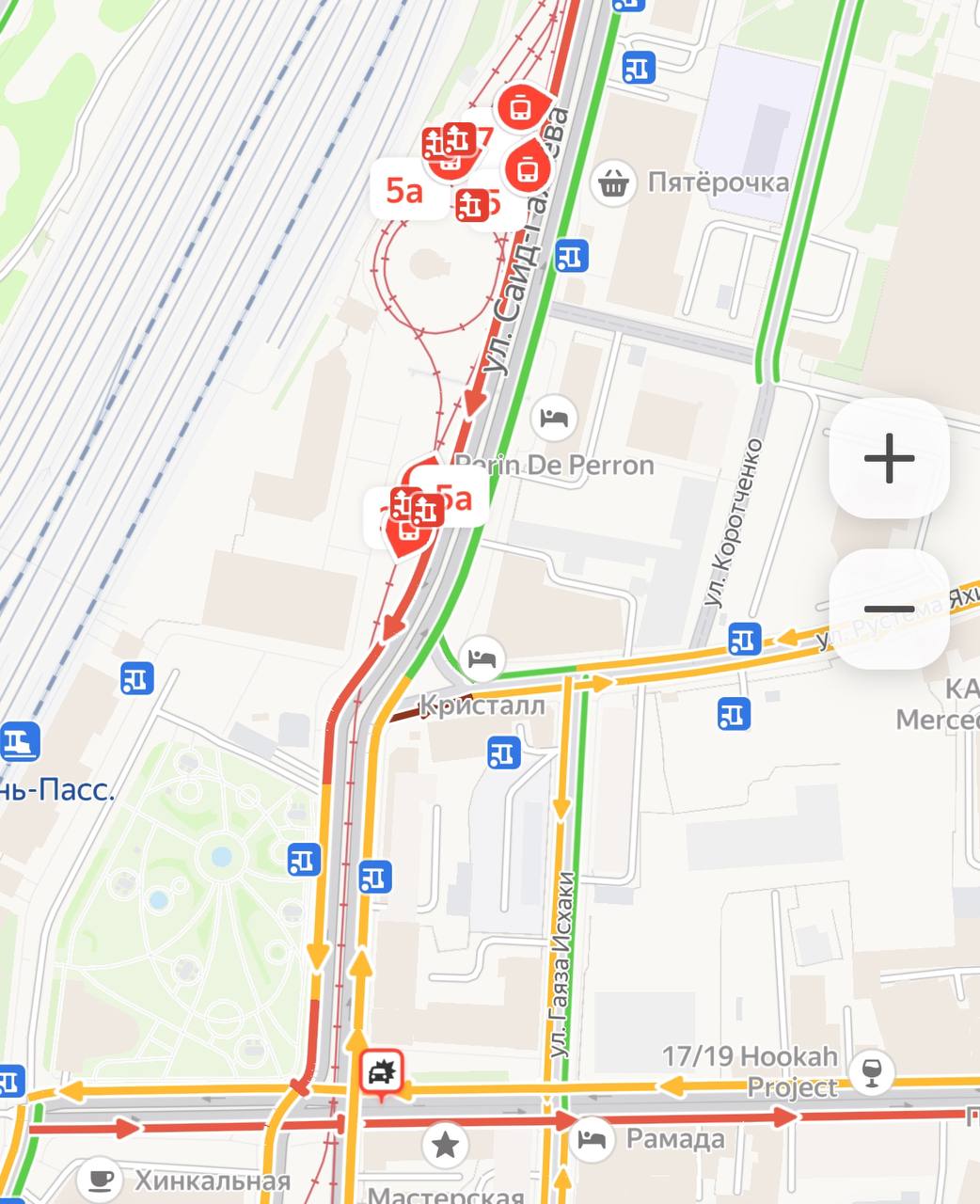Select the top 5а tram label
The height and width of the screenshot is (1204, 980).
tap(405, 190)
